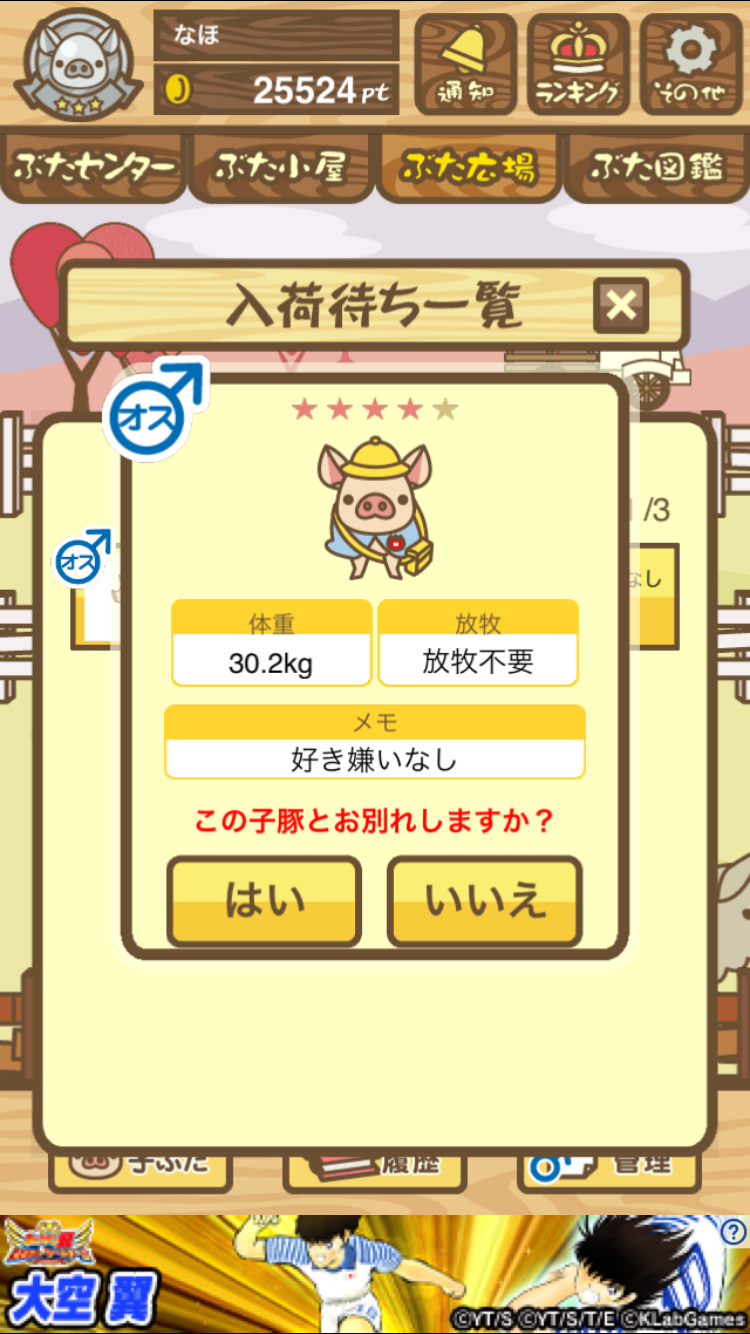This screenshot has height=1334, width=750.
Task: Open the ad info question icon
Action: click(734, 1231)
